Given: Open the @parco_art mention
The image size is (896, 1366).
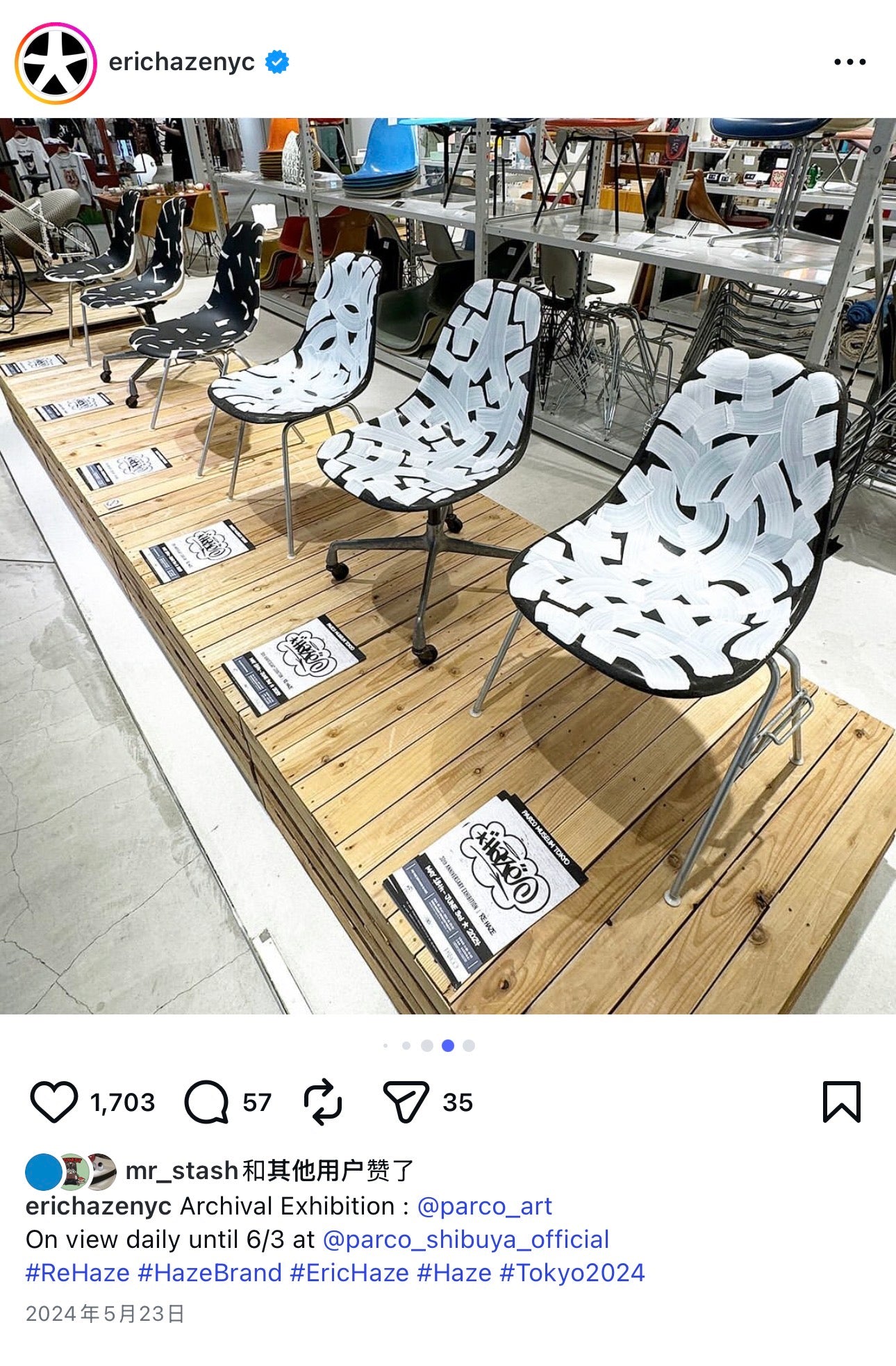Looking at the screenshot, I should click(x=484, y=1205).
